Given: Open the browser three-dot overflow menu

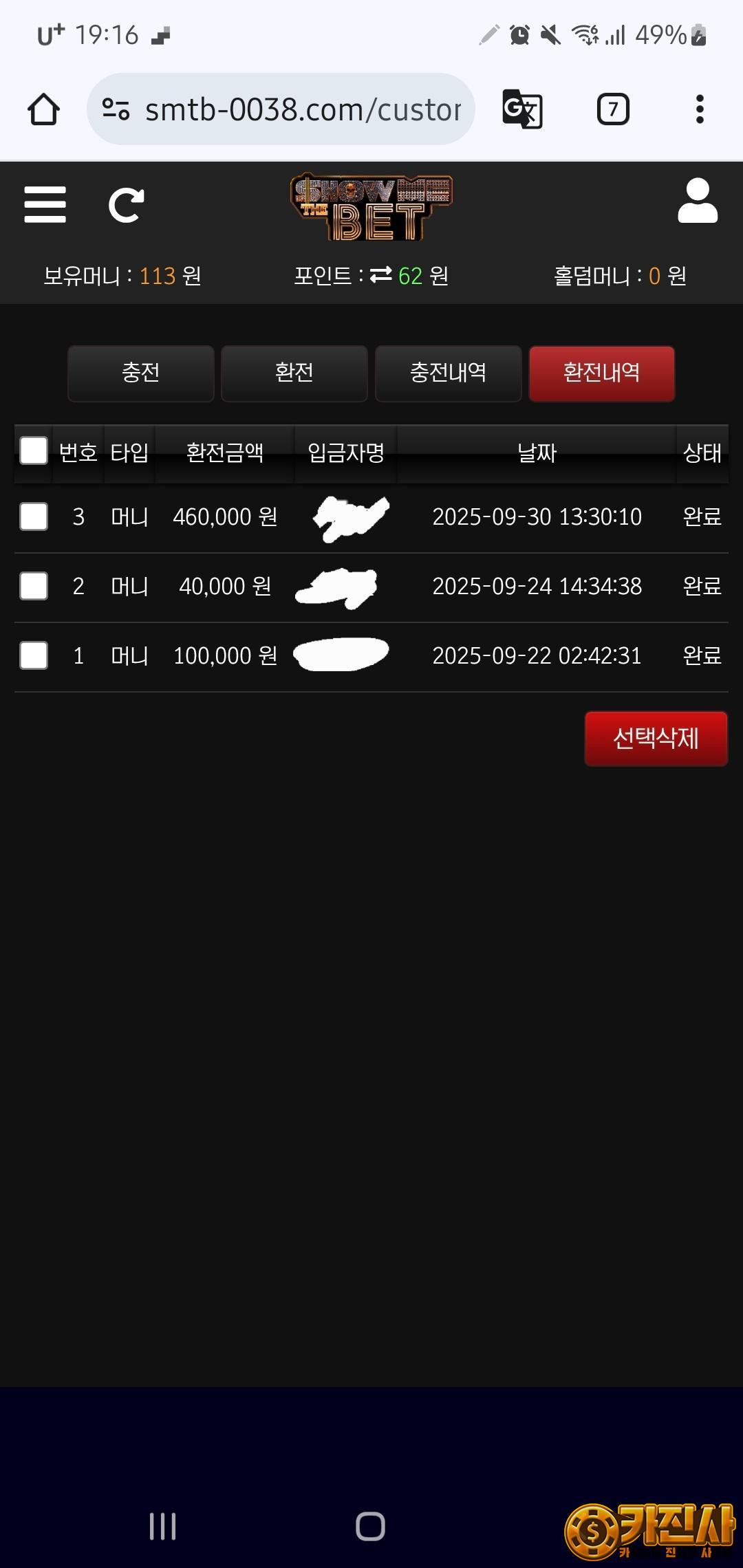Looking at the screenshot, I should [x=700, y=109].
